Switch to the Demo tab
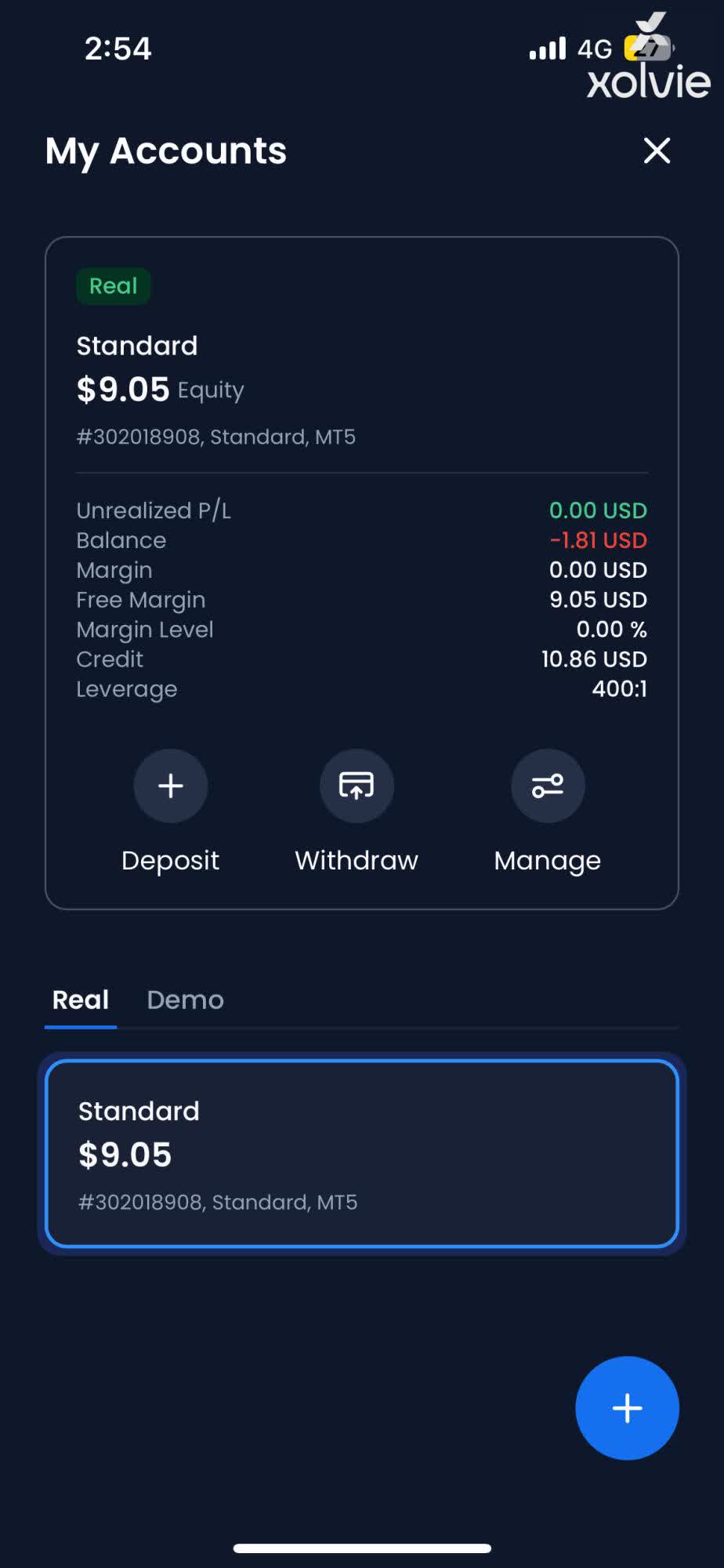This screenshot has height=1568, width=724. (x=185, y=1000)
